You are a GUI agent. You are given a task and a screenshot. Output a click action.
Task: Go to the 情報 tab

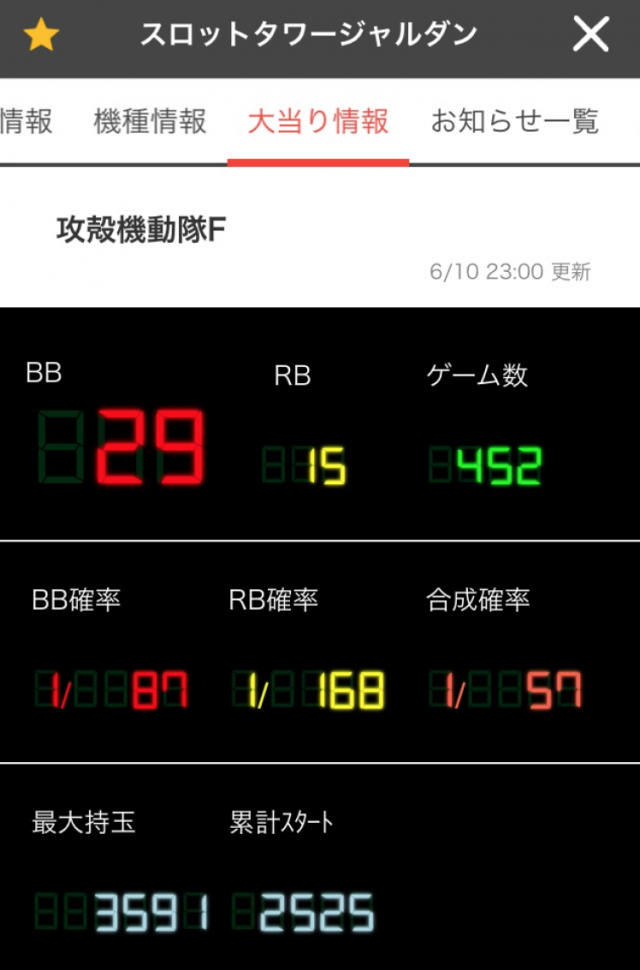pos(26,122)
